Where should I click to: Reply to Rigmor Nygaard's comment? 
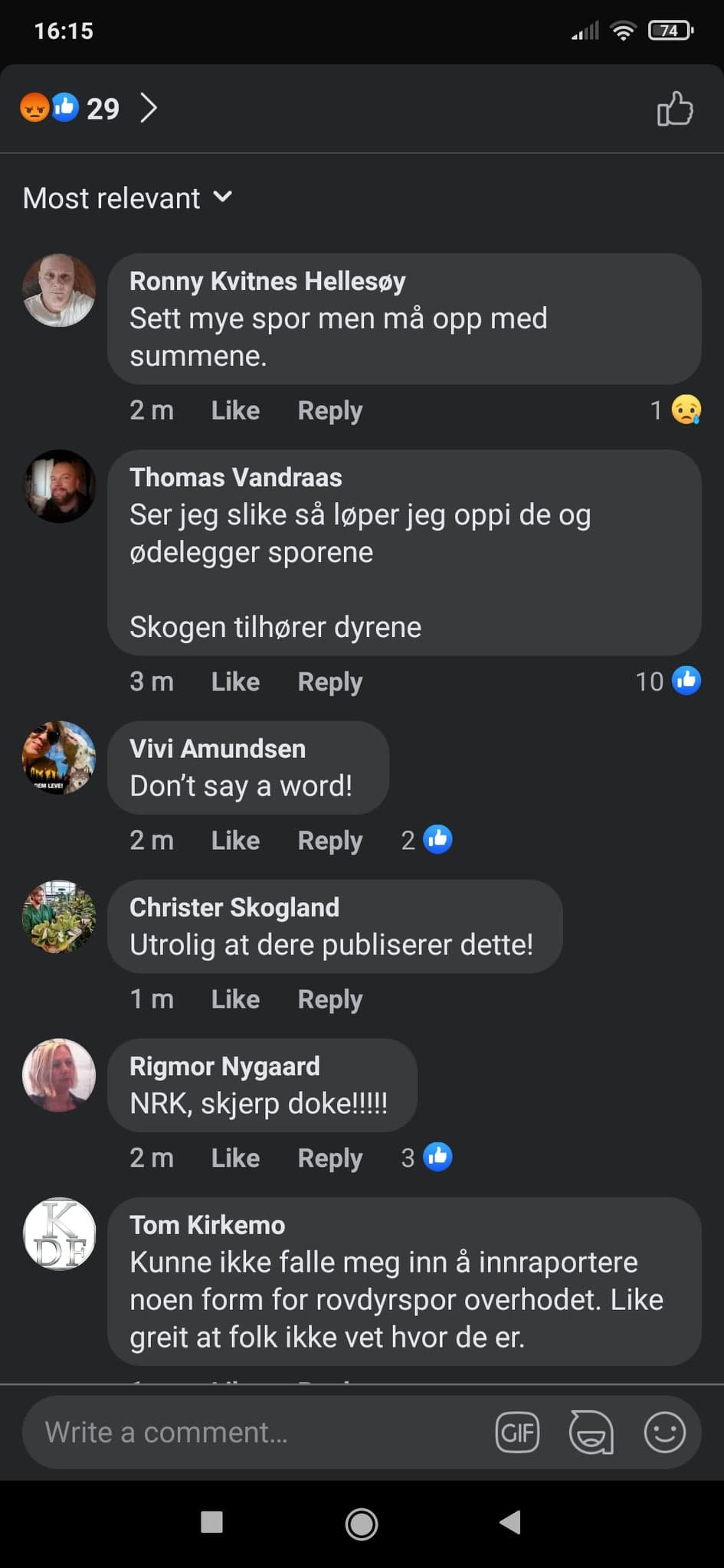click(x=329, y=1158)
